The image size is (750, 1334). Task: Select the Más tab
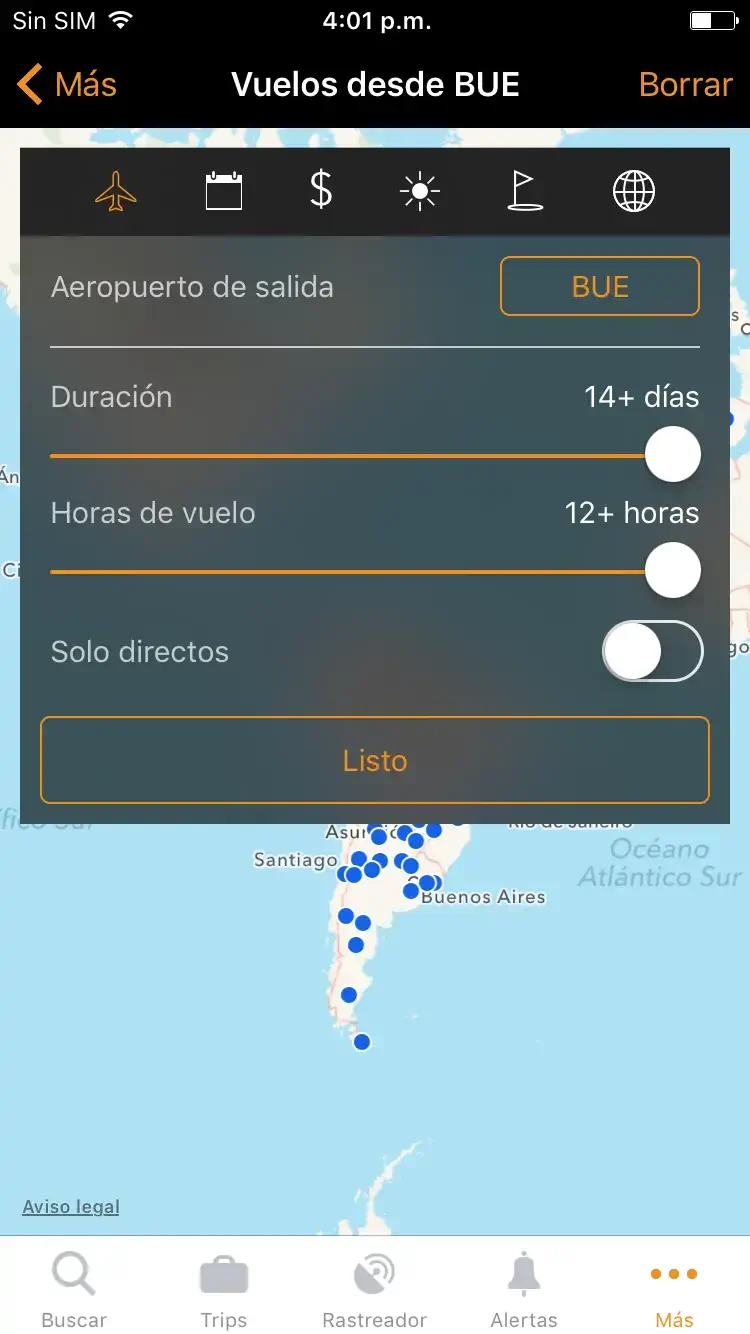[x=674, y=1292]
